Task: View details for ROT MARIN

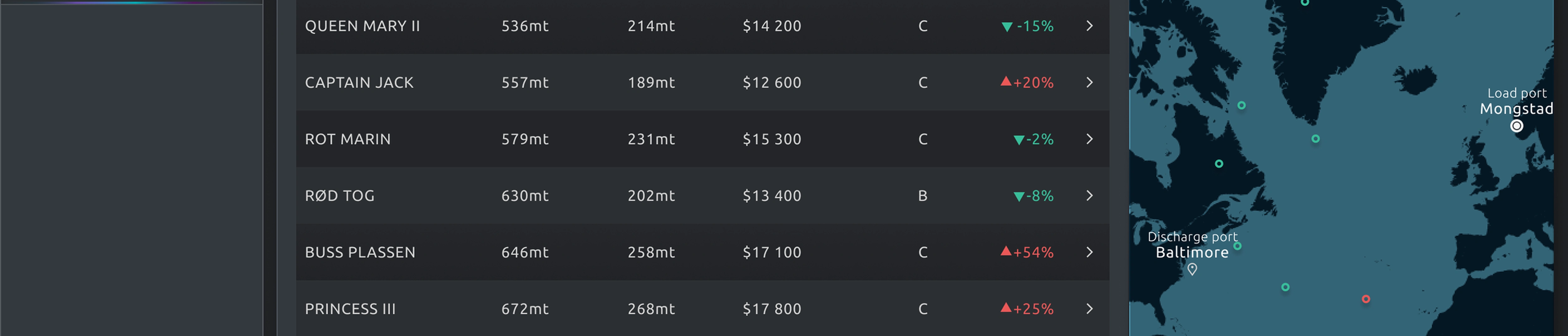Action: coord(1089,139)
